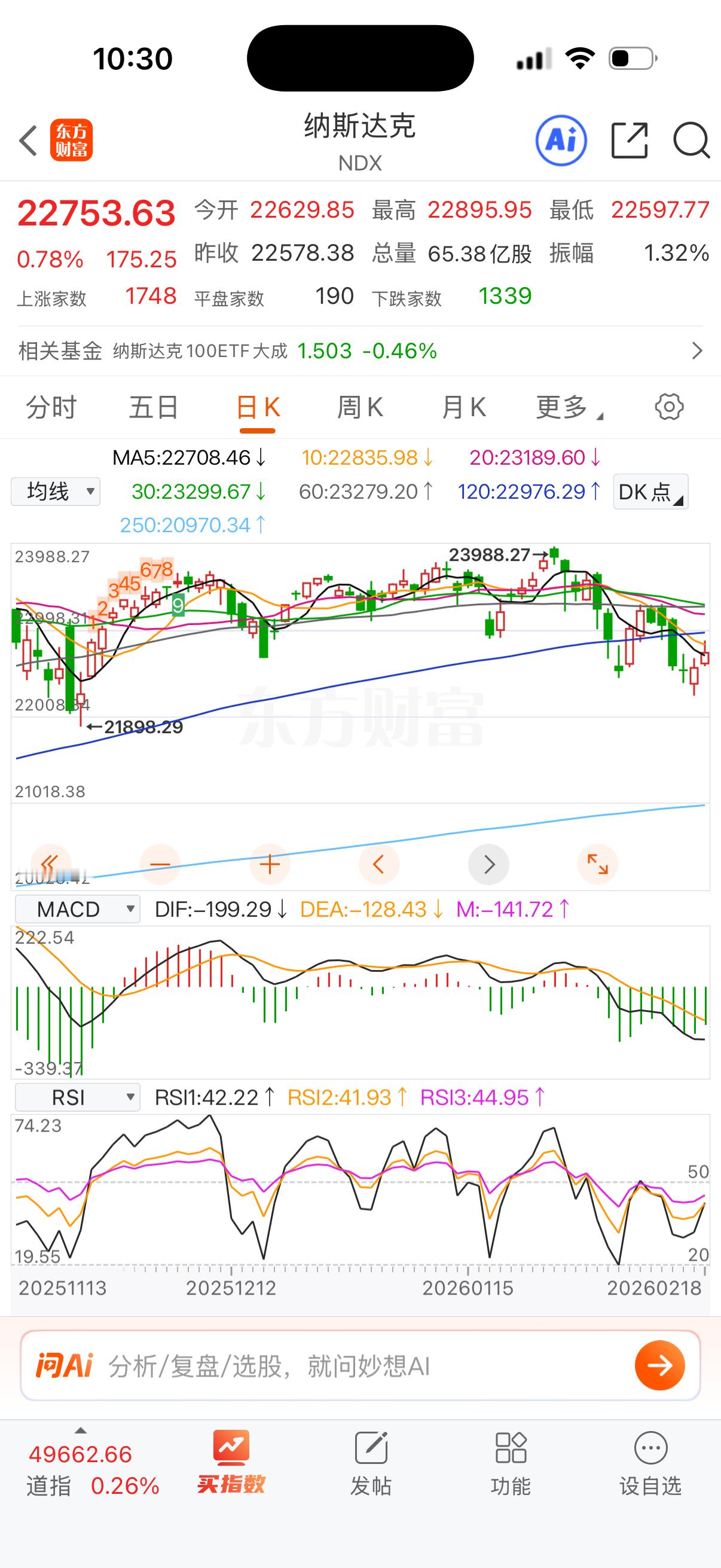
Task: Expand chart to fullscreen via diagonal arrows icon
Action: [x=597, y=864]
